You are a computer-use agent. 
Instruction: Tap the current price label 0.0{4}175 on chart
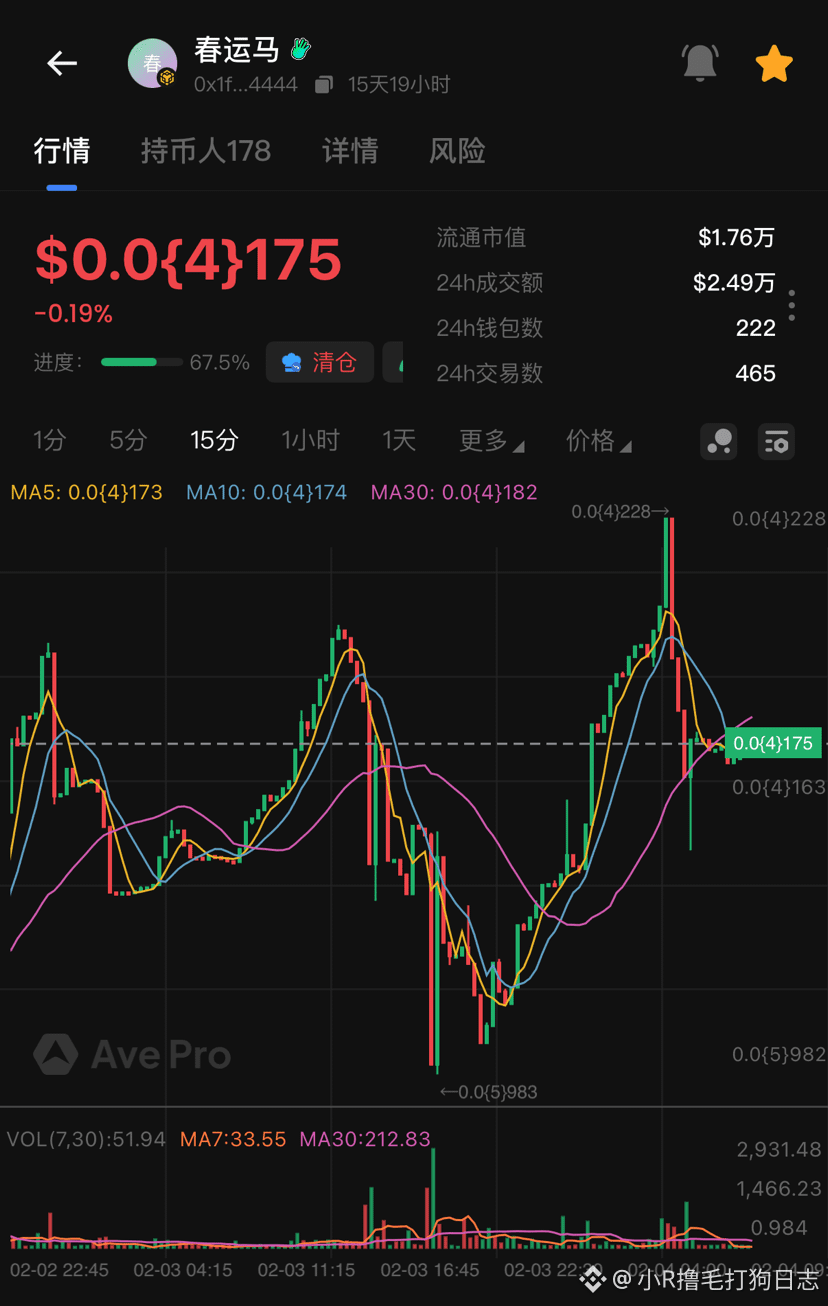click(773, 743)
